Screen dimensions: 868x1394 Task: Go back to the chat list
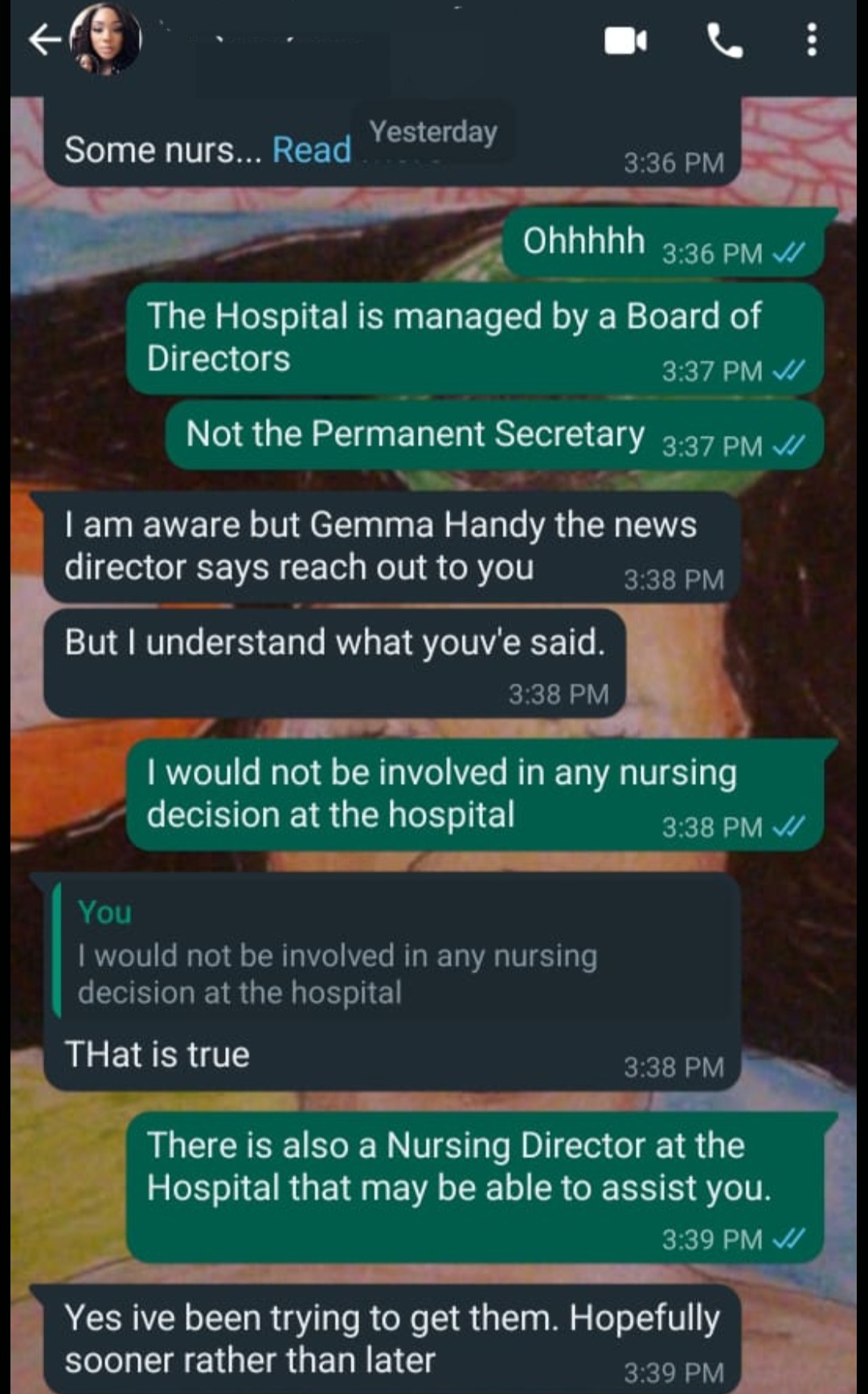point(44,39)
